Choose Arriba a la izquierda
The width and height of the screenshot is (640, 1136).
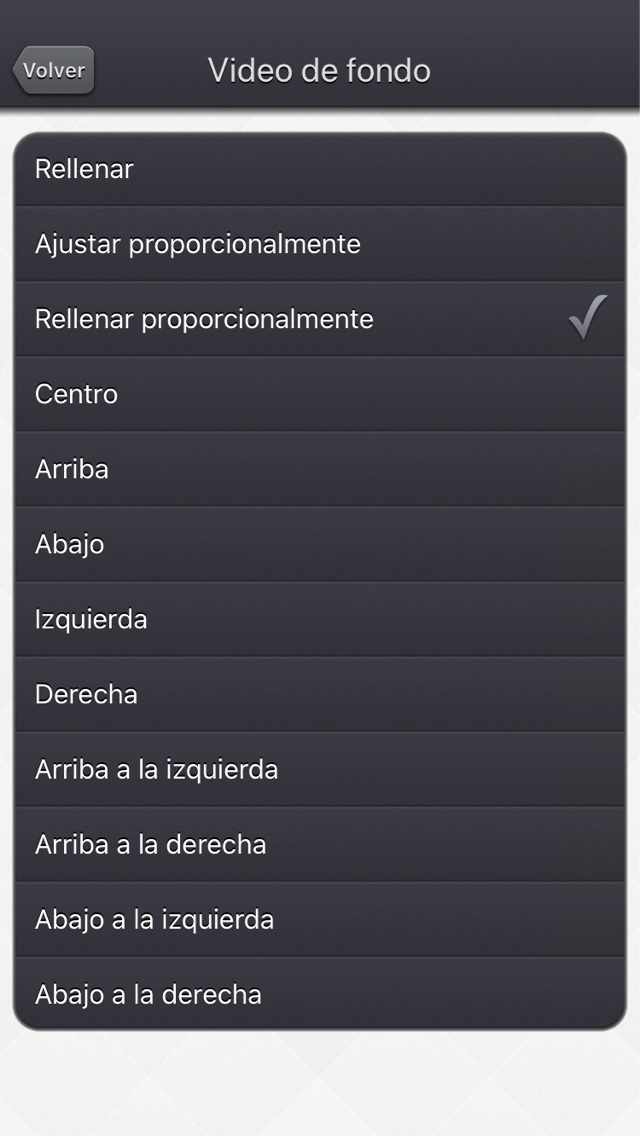(320, 769)
